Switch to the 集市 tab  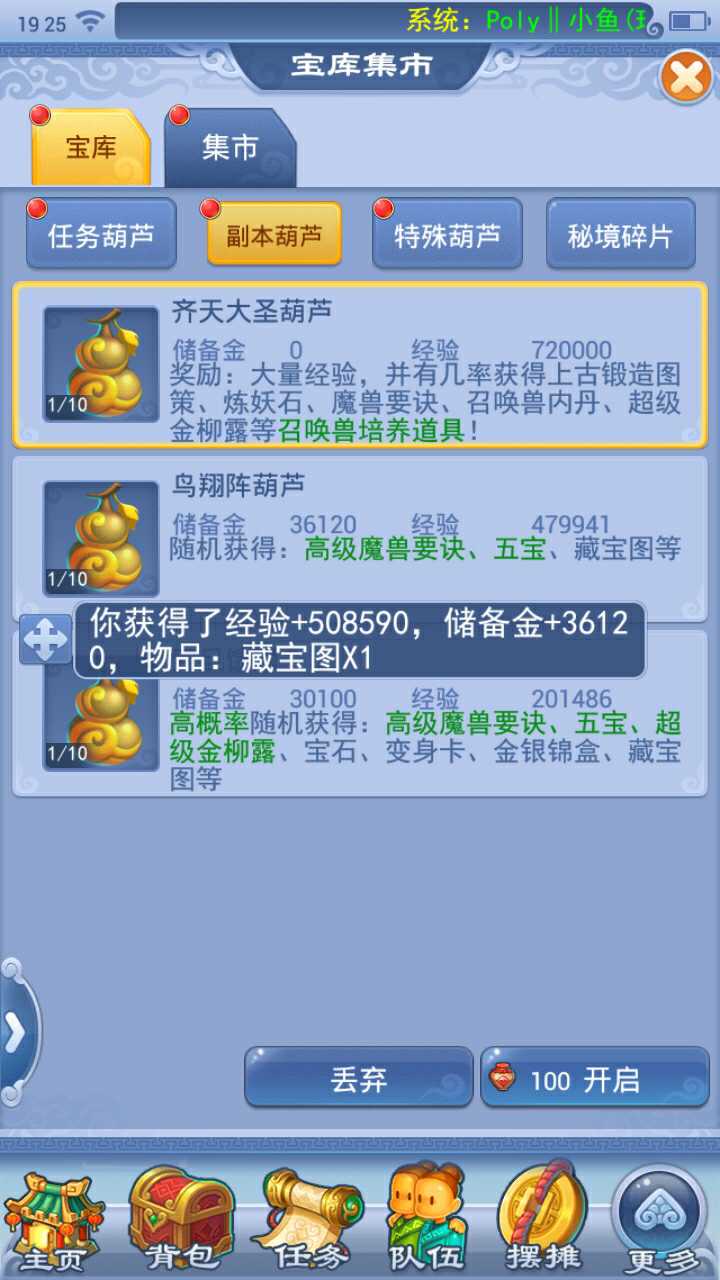coord(230,150)
